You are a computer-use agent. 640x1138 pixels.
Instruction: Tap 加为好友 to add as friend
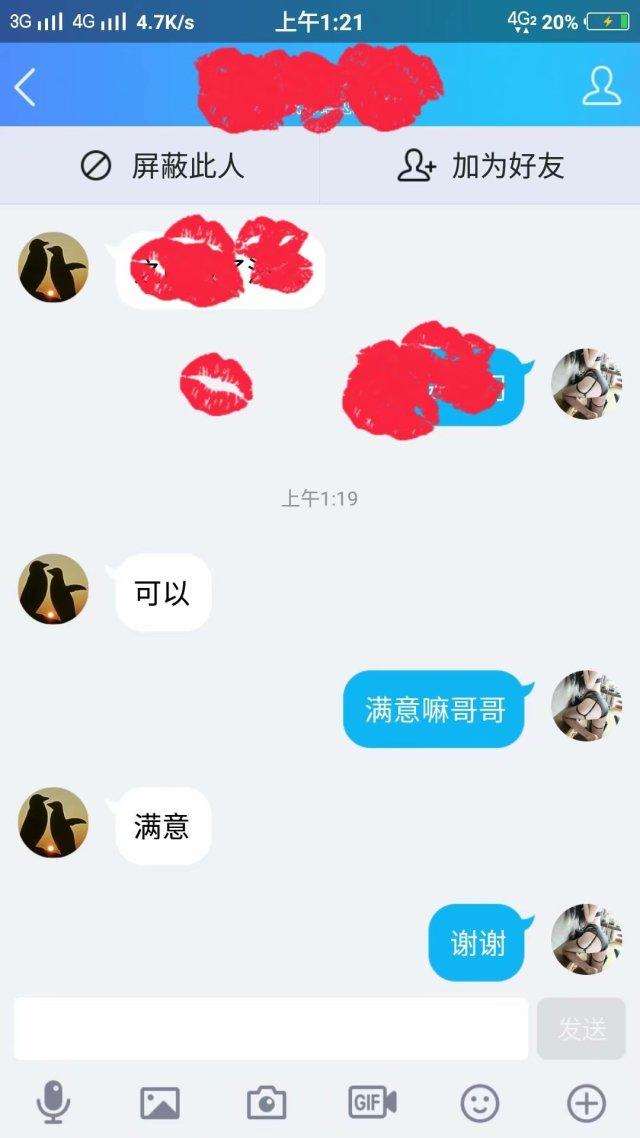point(481,165)
